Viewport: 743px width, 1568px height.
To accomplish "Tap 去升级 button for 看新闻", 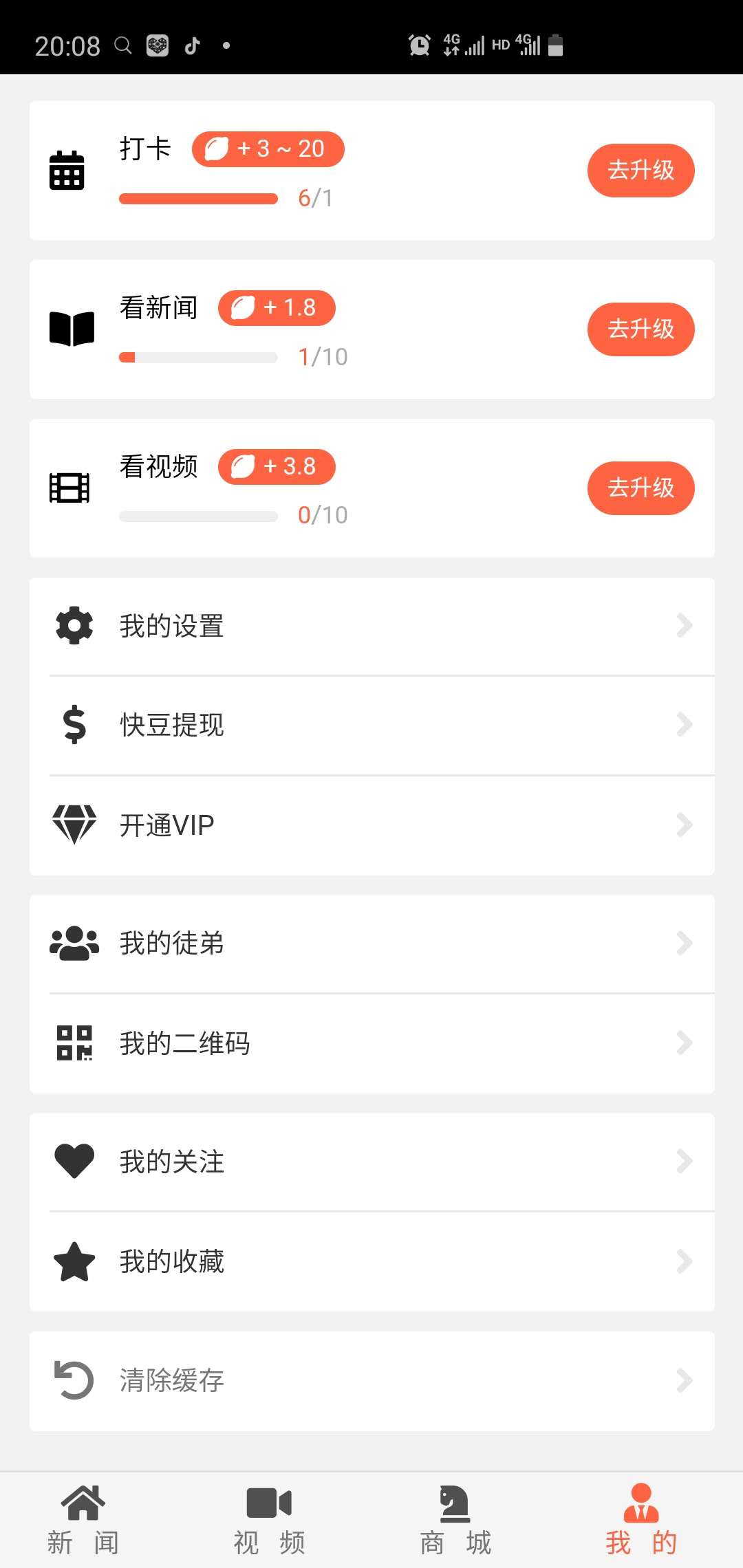I will [640, 329].
